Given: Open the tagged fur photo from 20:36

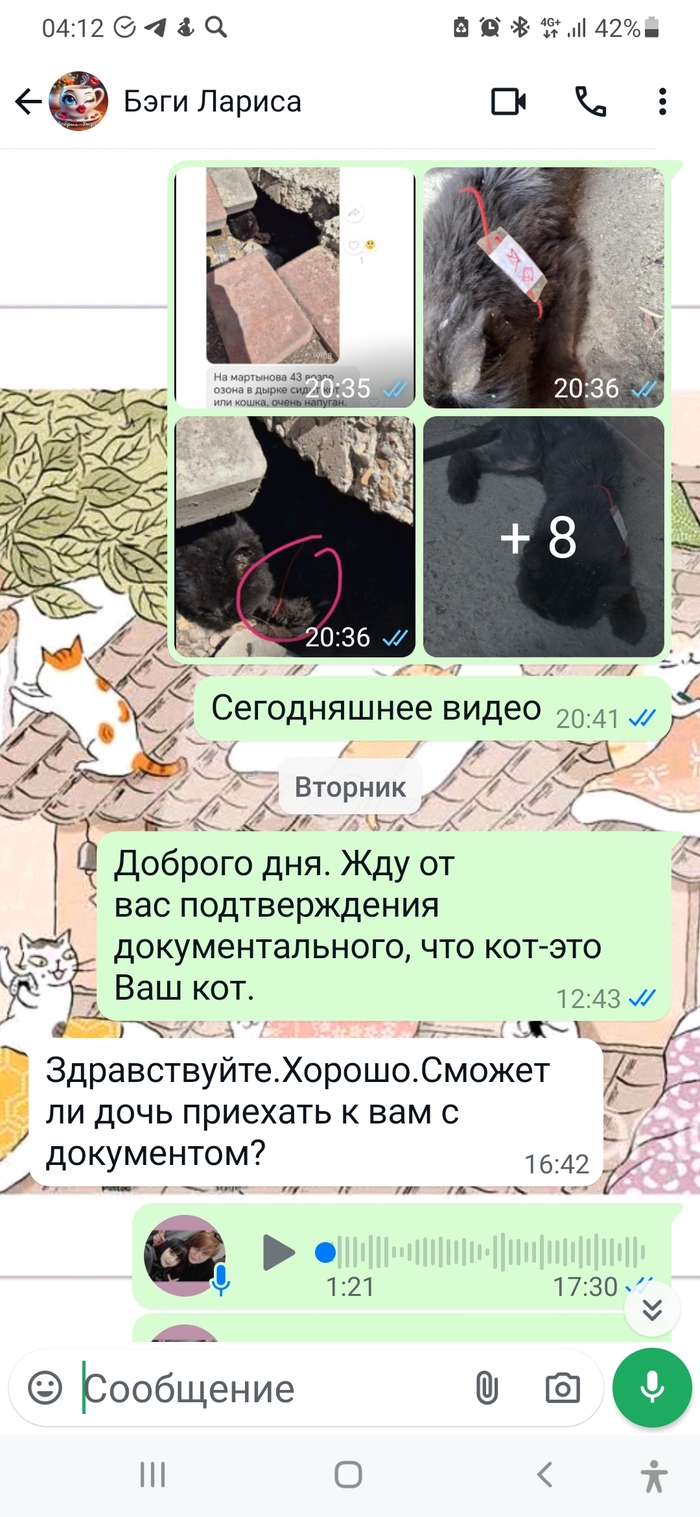Looking at the screenshot, I should 543,287.
